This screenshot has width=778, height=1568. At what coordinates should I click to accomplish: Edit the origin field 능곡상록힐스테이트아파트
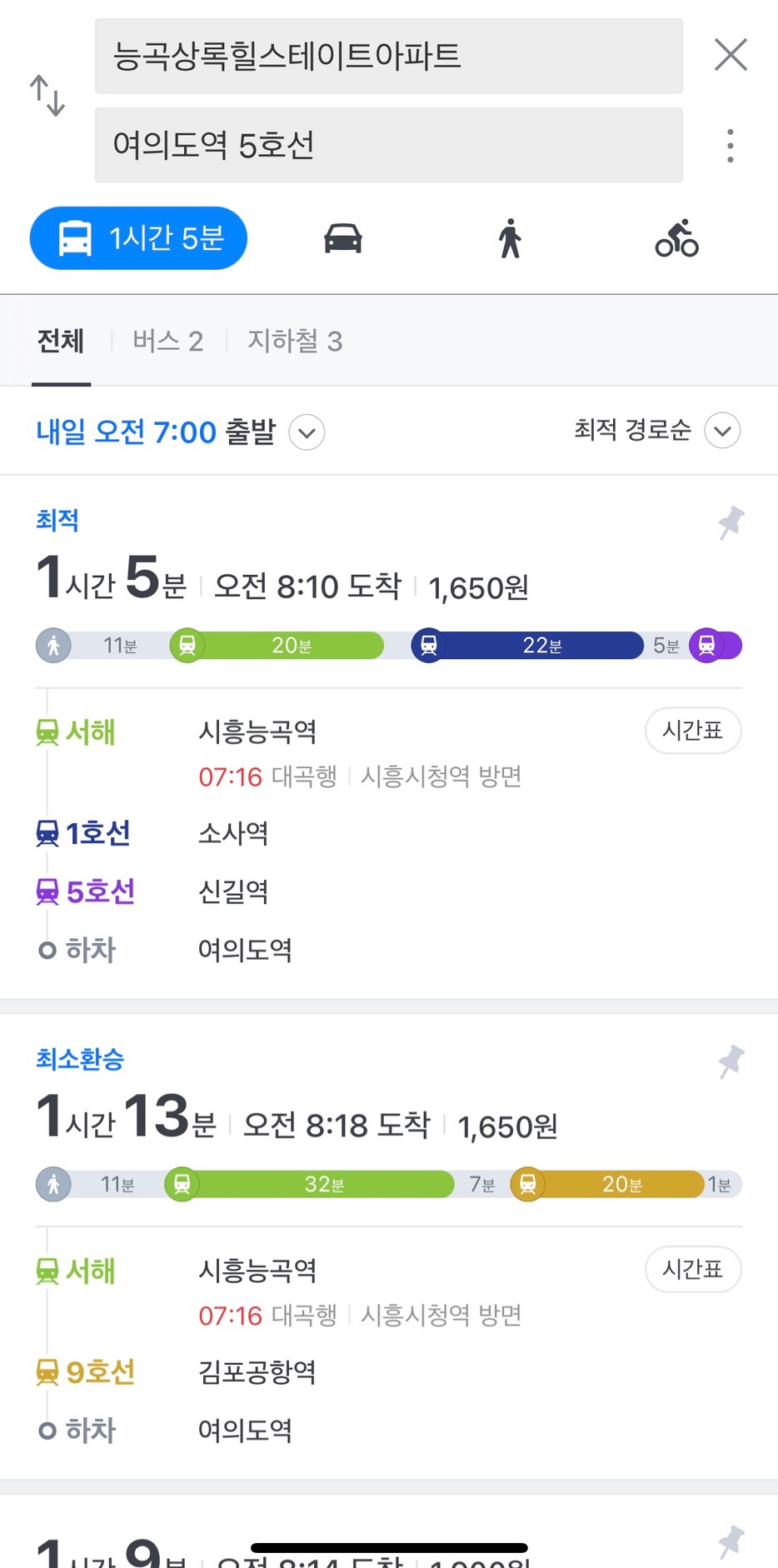click(388, 56)
